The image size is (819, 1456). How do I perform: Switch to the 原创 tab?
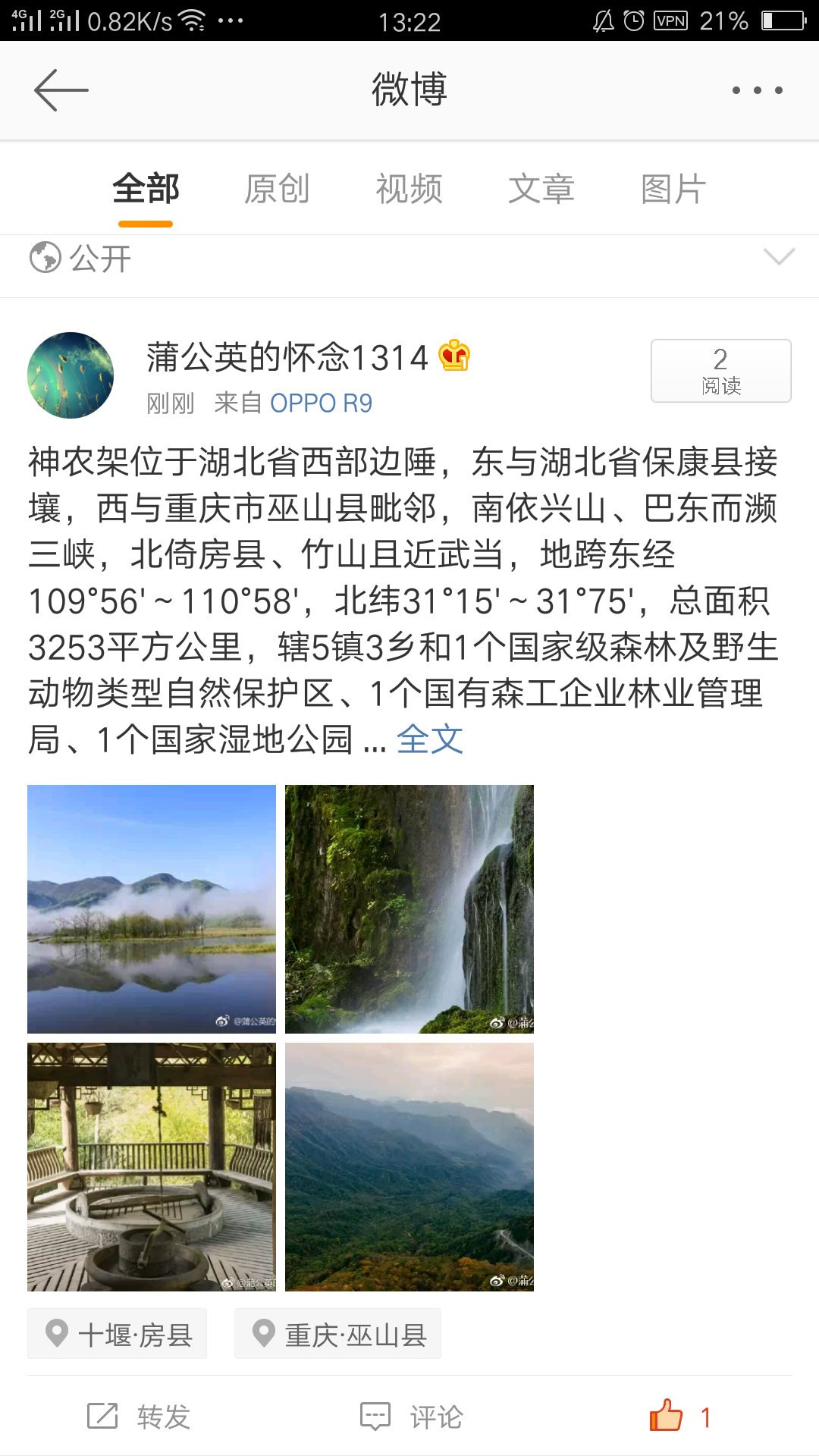click(277, 189)
